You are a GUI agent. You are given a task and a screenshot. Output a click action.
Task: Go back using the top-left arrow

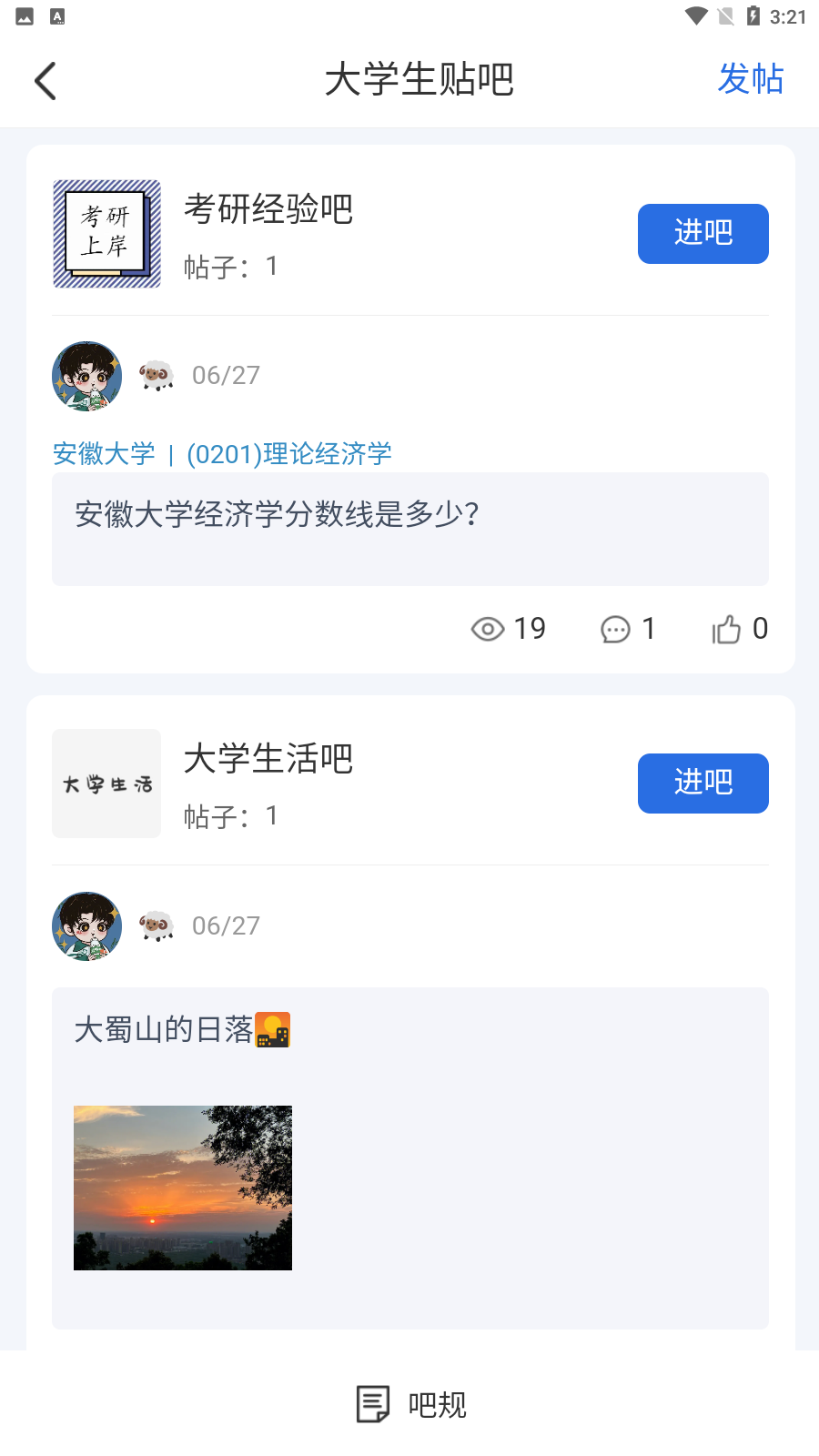pos(45,81)
